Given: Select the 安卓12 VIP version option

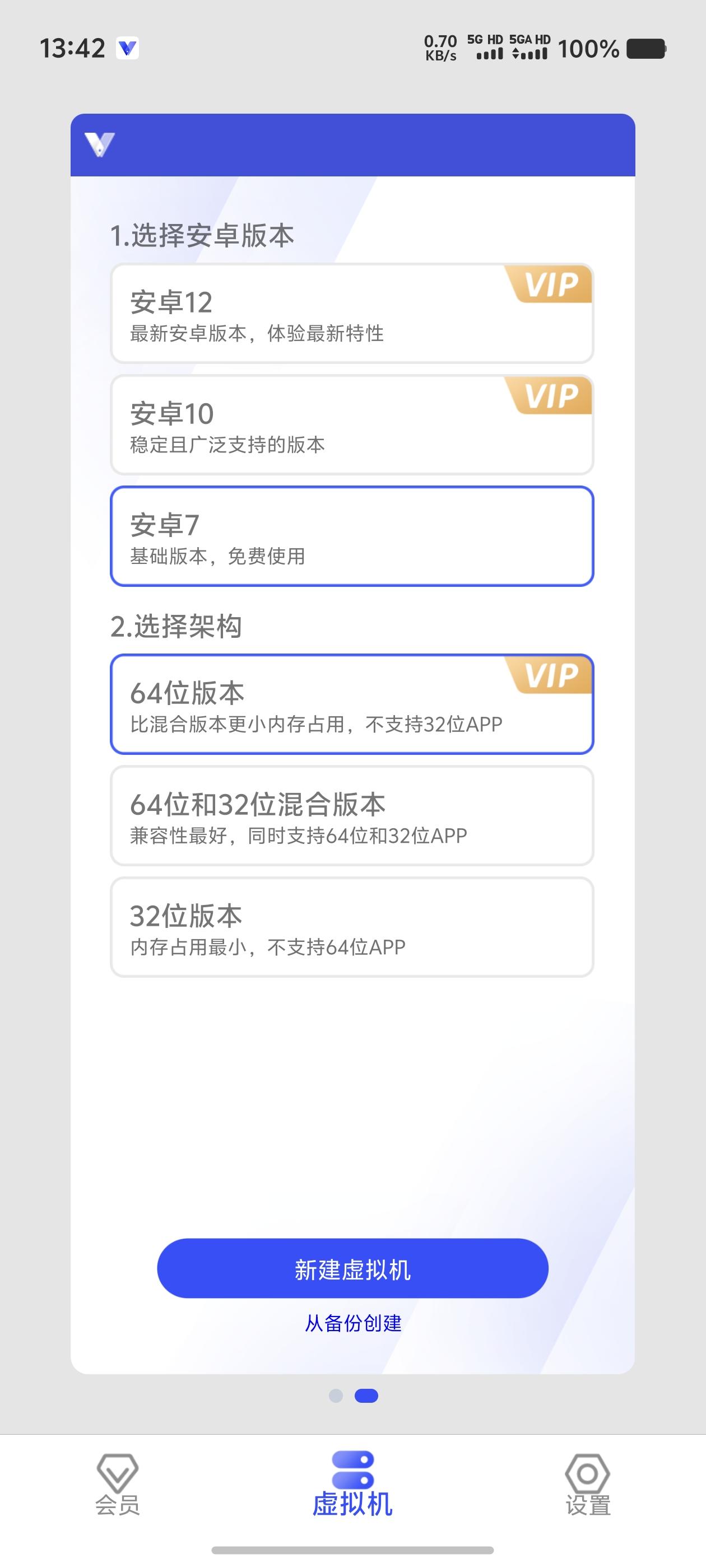Looking at the screenshot, I should coord(351,314).
